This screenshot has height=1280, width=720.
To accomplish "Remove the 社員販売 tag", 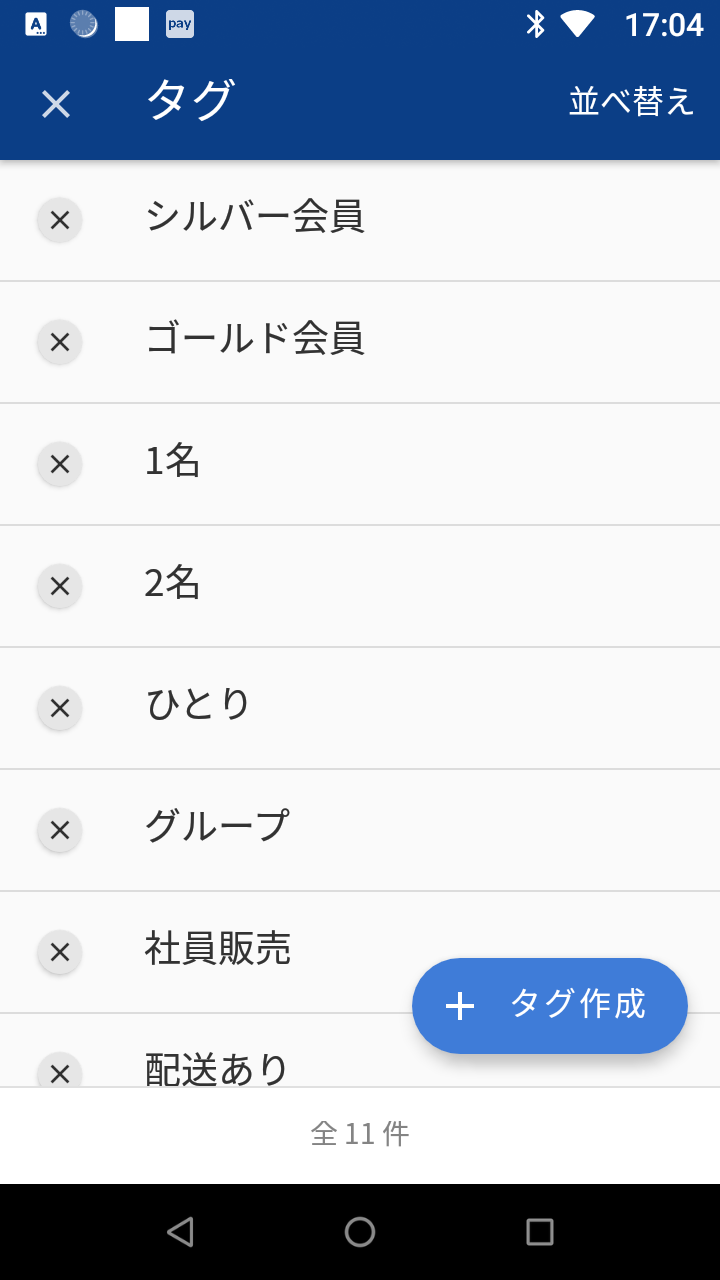I will 59,952.
